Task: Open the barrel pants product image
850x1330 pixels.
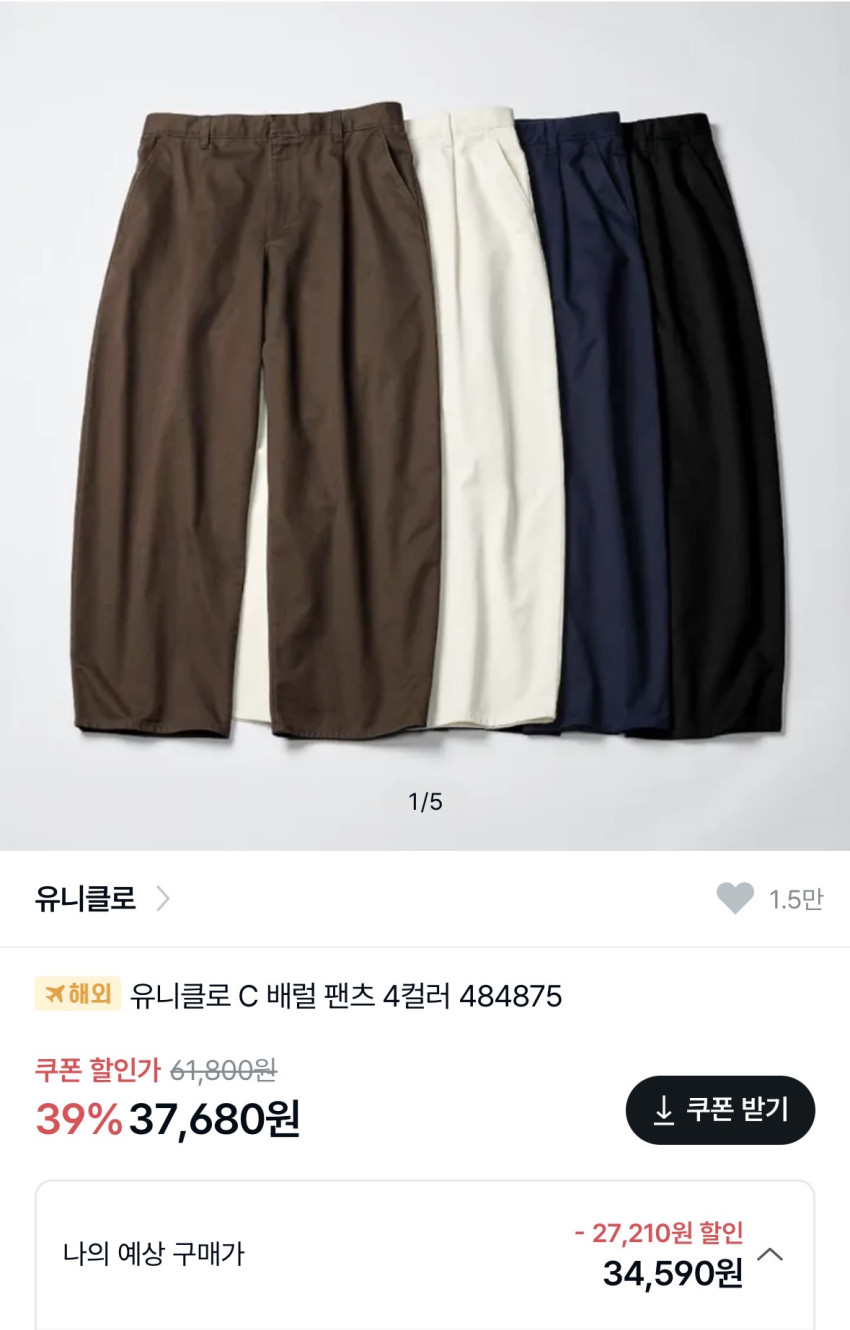Action: tap(425, 420)
